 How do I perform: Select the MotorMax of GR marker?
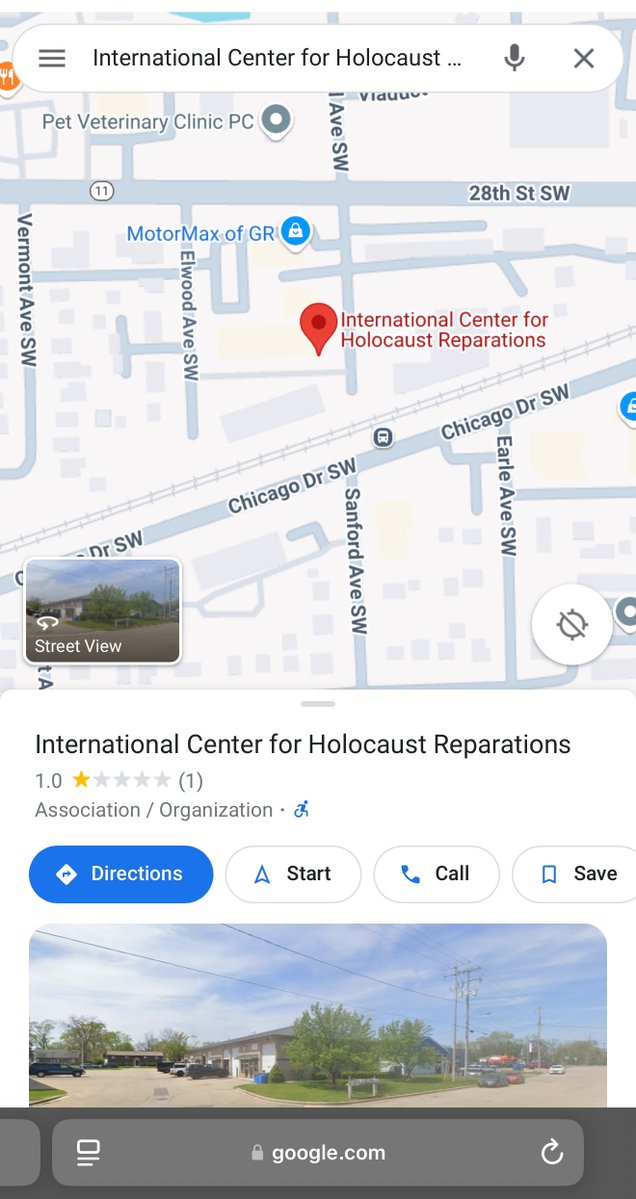[x=294, y=232]
